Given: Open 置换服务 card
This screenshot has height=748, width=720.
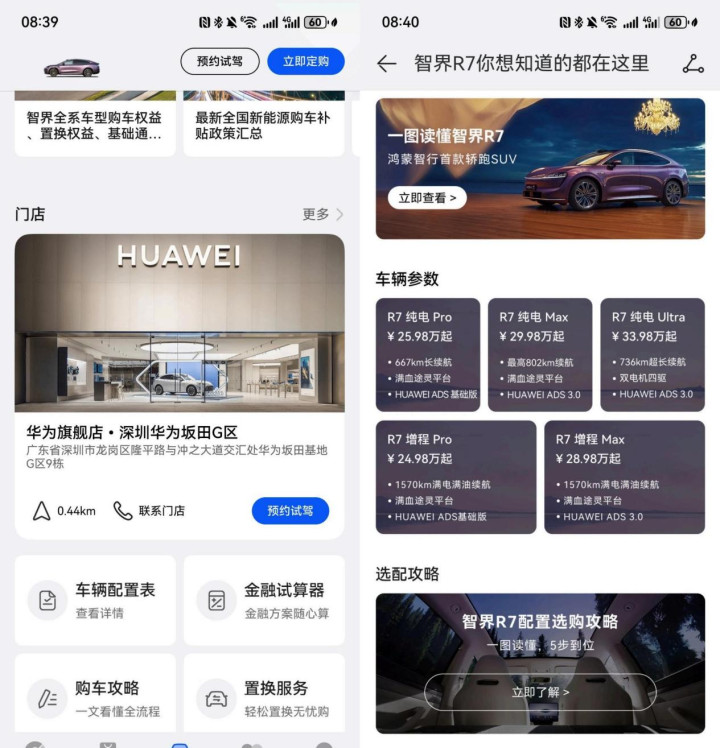Looking at the screenshot, I should pos(264,693).
